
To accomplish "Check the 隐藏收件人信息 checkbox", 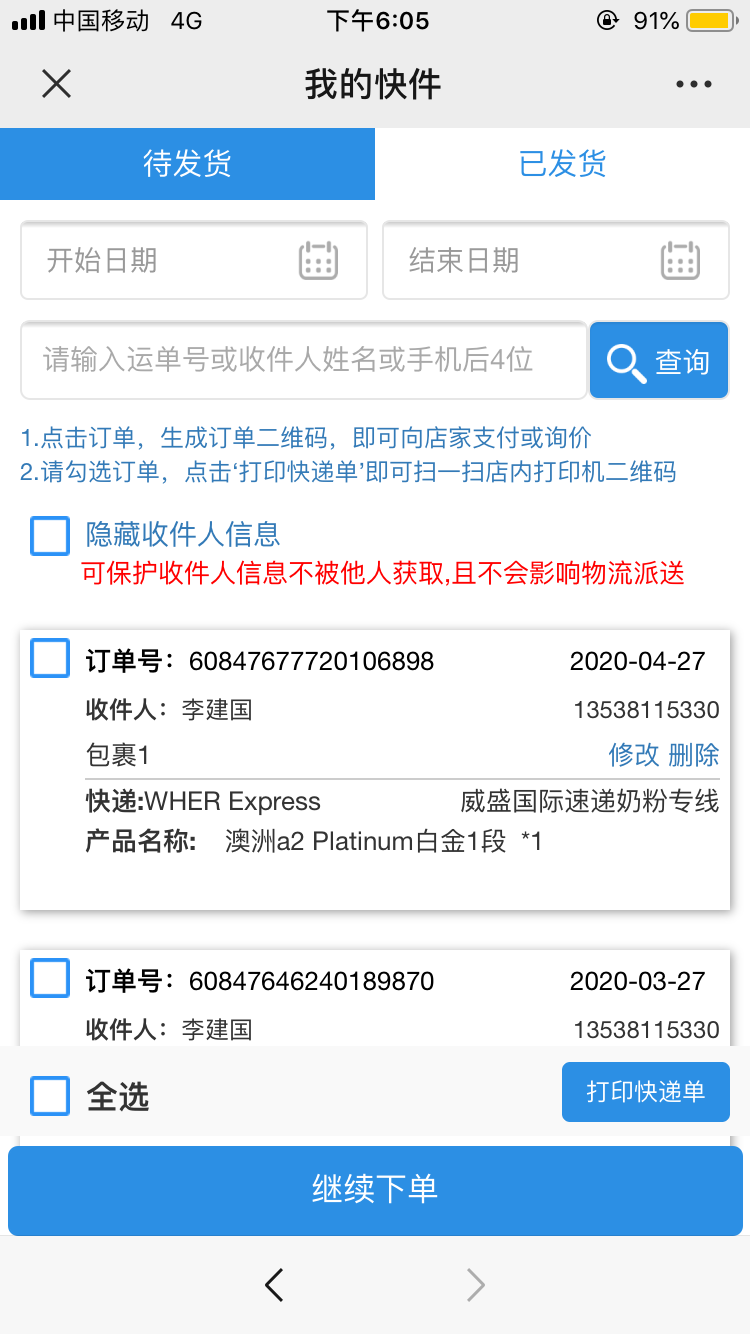I will coord(50,536).
